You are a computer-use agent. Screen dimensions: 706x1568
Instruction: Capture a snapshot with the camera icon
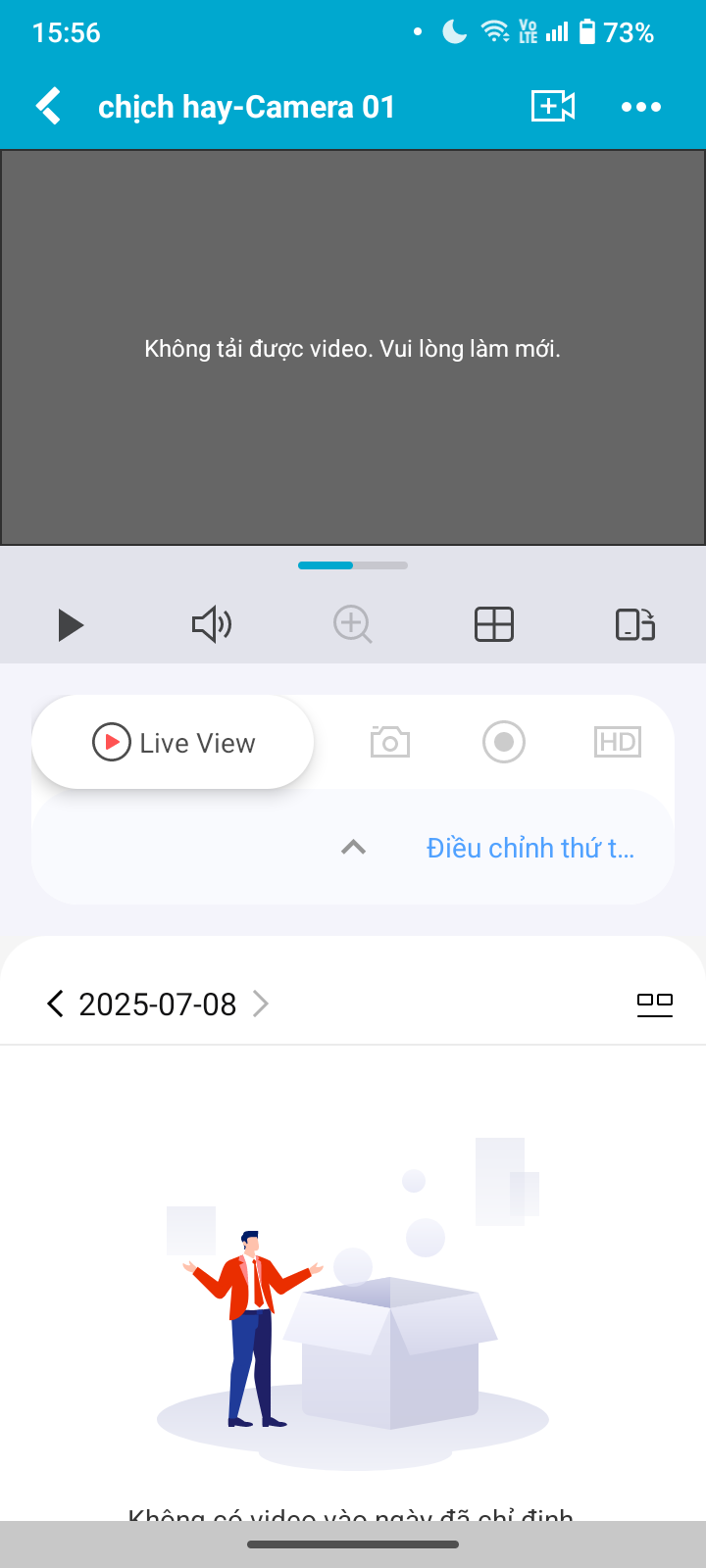point(390,743)
